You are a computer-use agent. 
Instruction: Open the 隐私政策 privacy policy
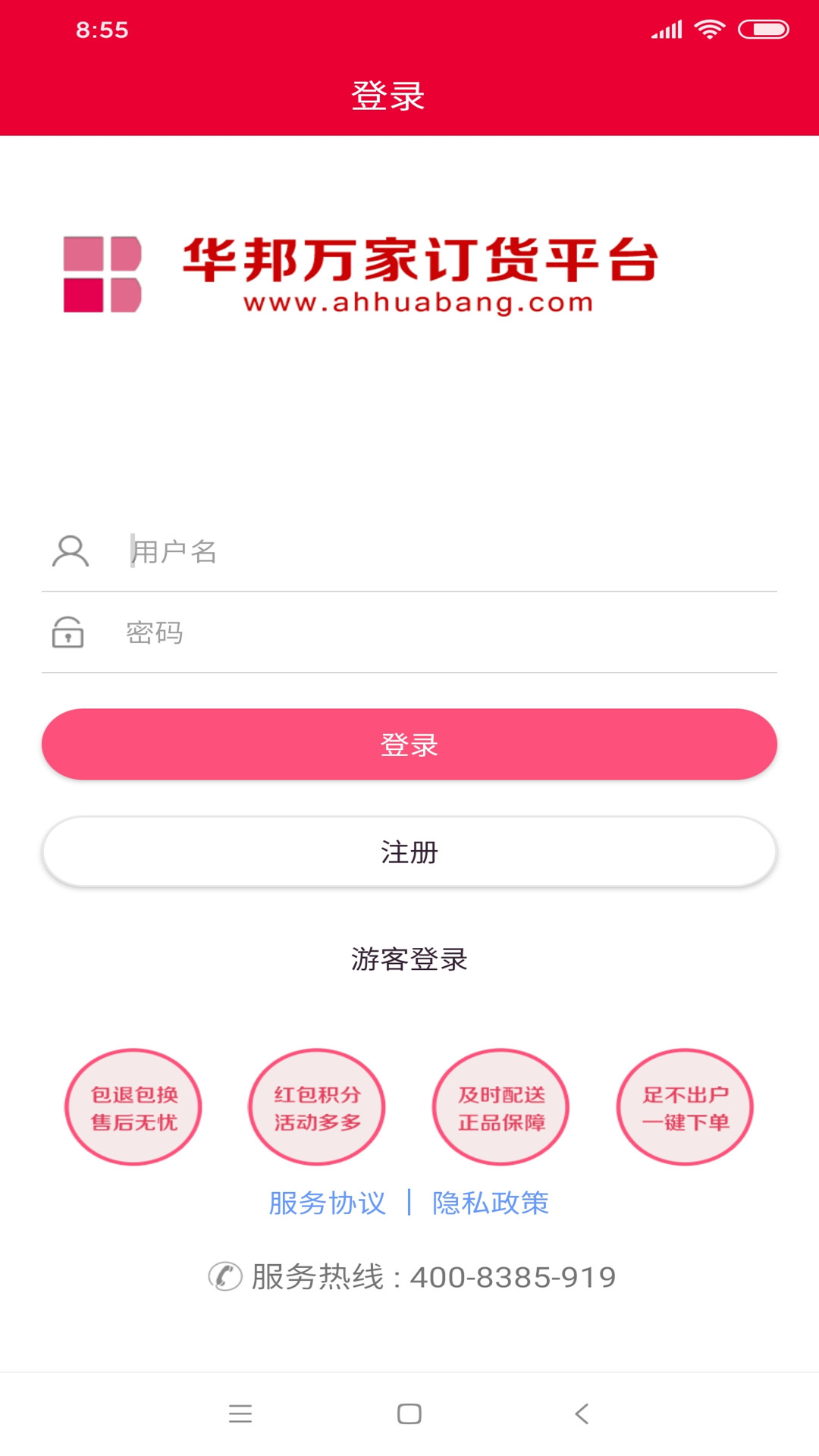tap(491, 1201)
